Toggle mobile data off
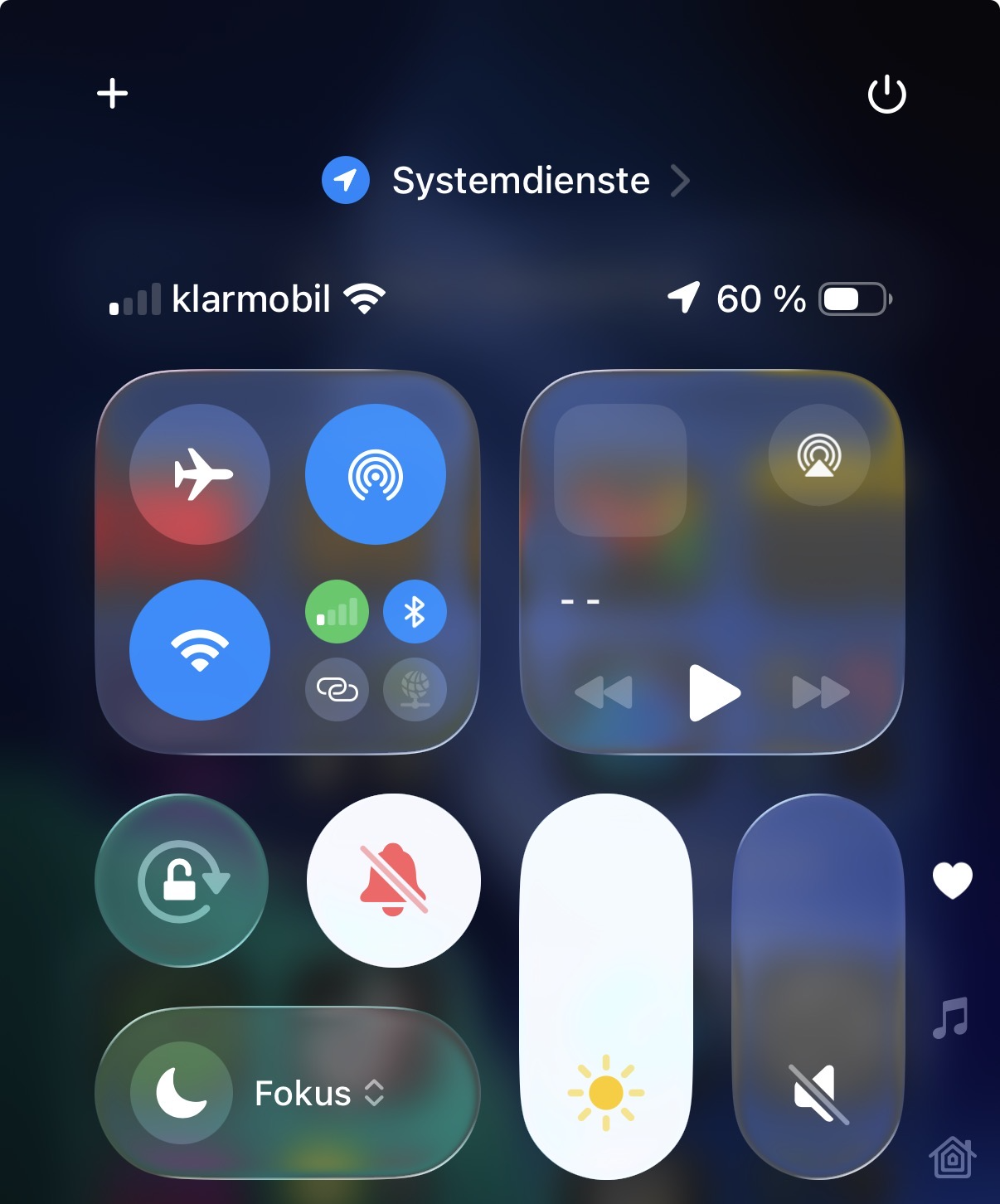This screenshot has height=1204, width=1000. [x=337, y=612]
